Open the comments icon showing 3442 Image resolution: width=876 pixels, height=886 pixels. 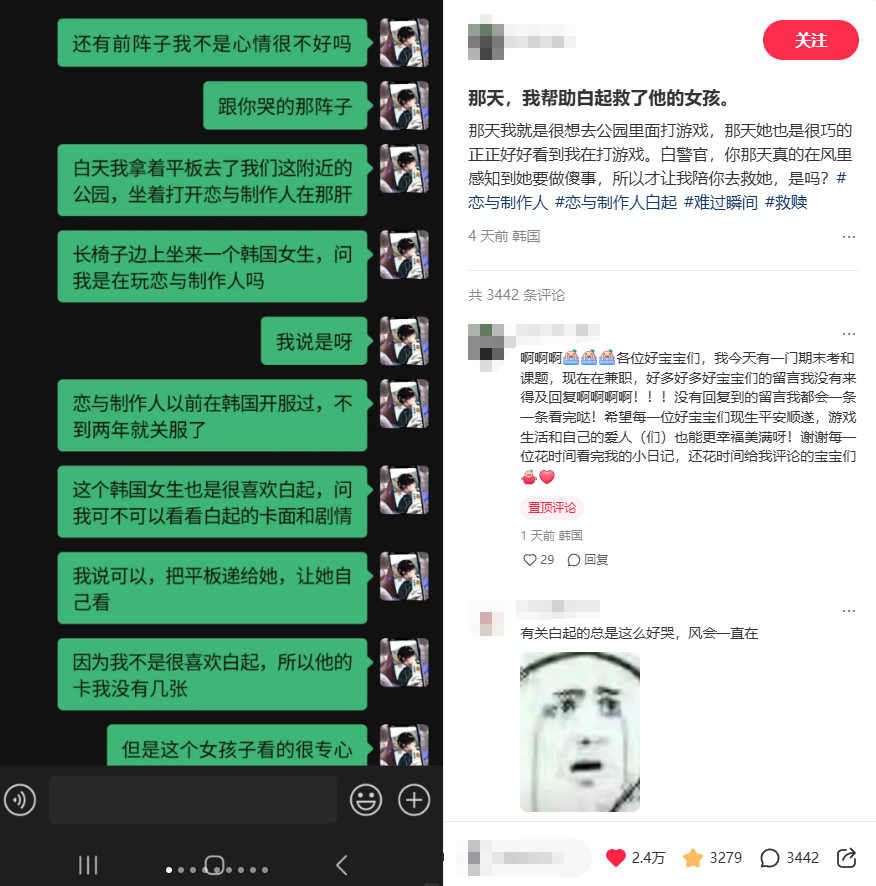[770, 858]
